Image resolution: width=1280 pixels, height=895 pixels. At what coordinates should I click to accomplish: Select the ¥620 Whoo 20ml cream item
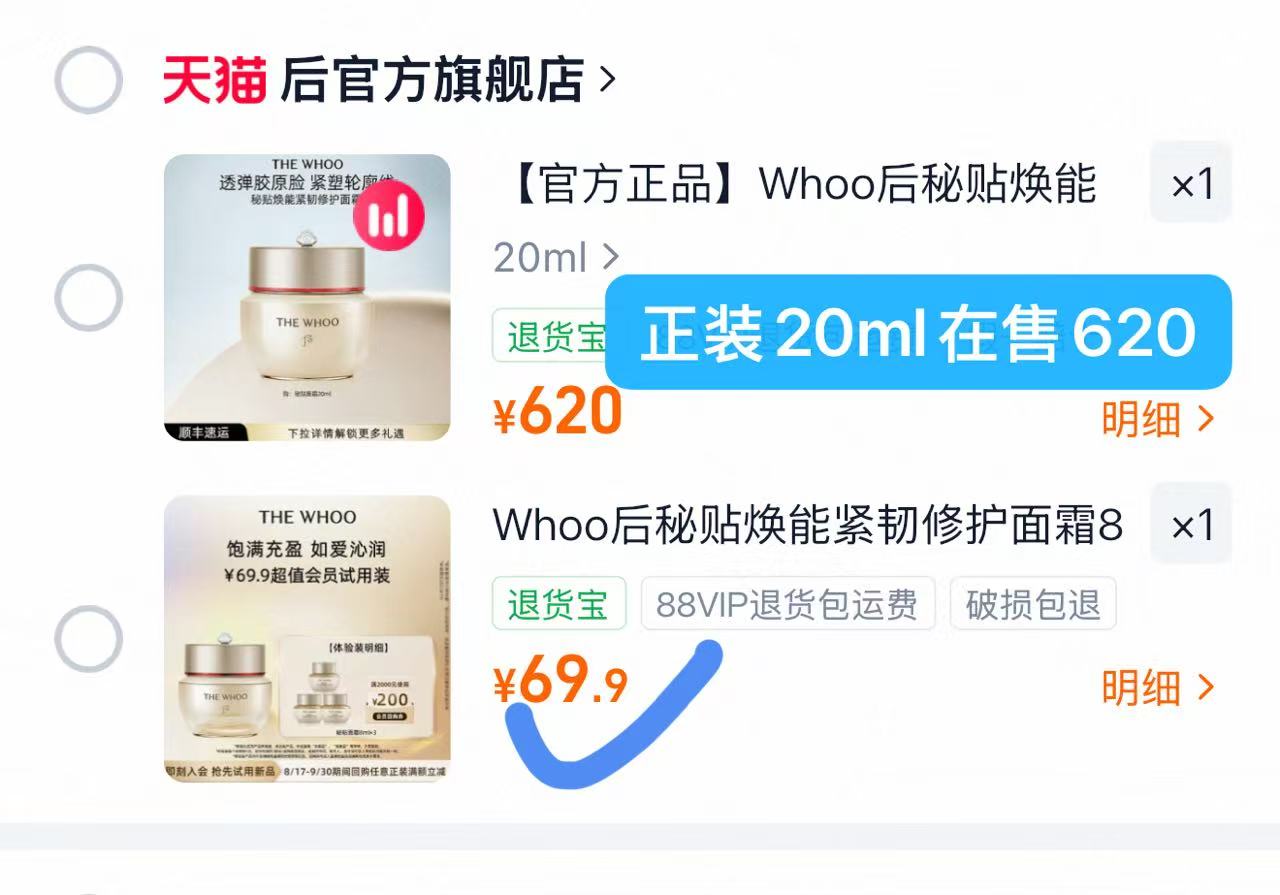(x=89, y=298)
